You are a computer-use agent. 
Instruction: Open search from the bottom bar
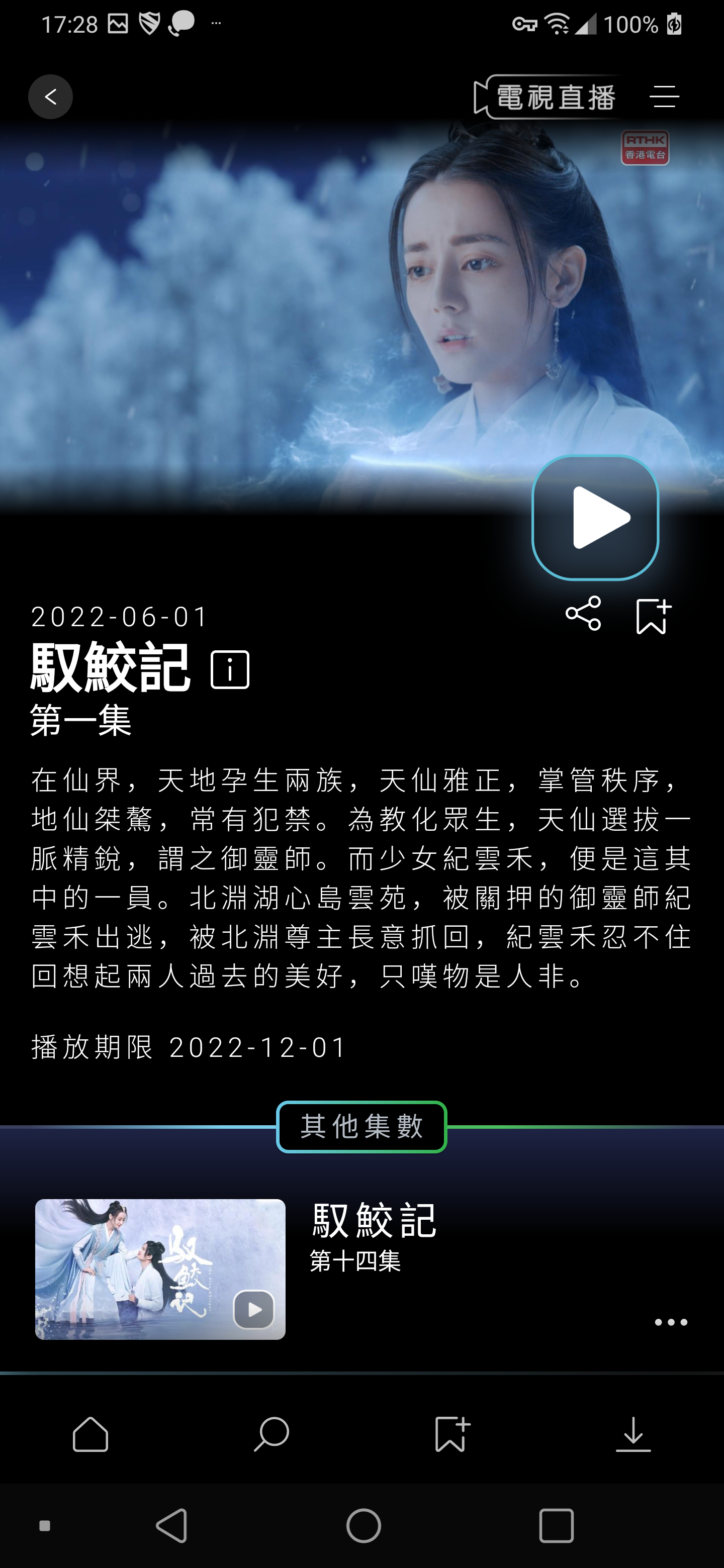tap(271, 1435)
